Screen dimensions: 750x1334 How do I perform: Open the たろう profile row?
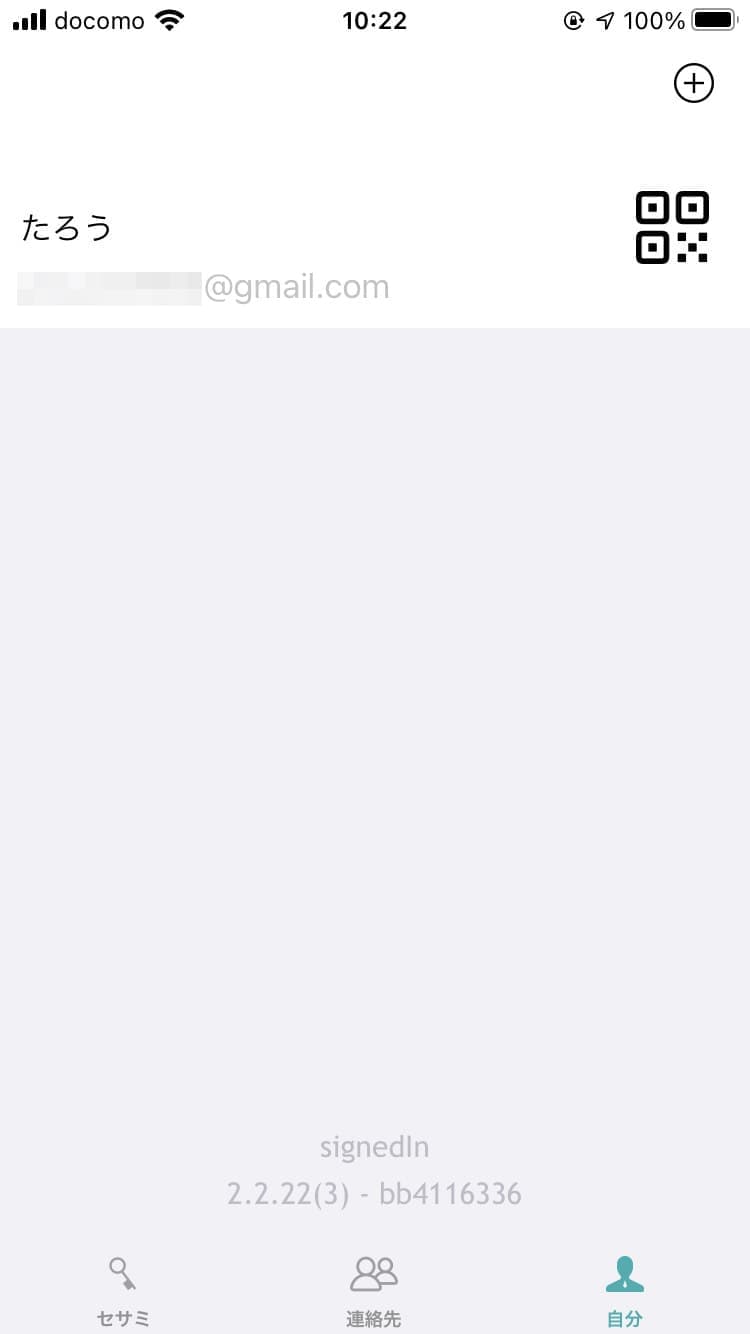tap(300, 255)
